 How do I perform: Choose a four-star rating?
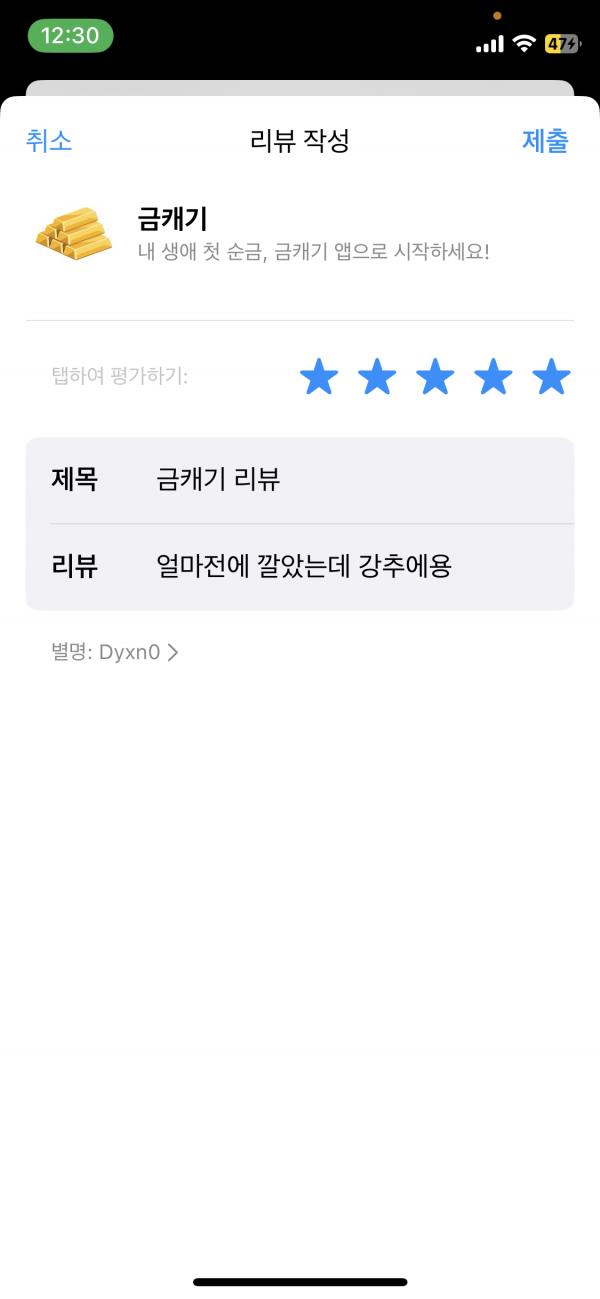tap(493, 378)
